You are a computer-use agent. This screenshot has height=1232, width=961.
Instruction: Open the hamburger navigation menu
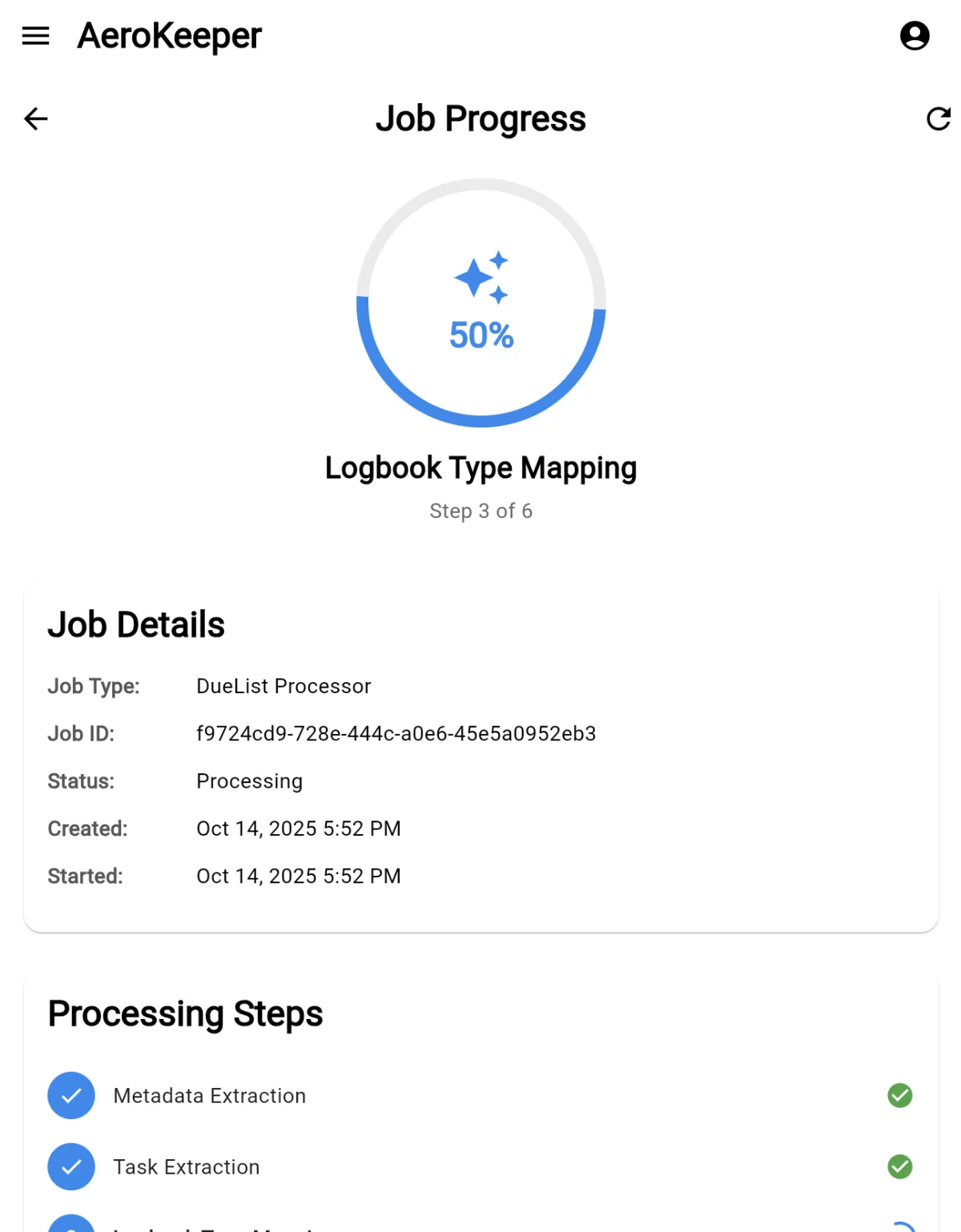tap(35, 36)
